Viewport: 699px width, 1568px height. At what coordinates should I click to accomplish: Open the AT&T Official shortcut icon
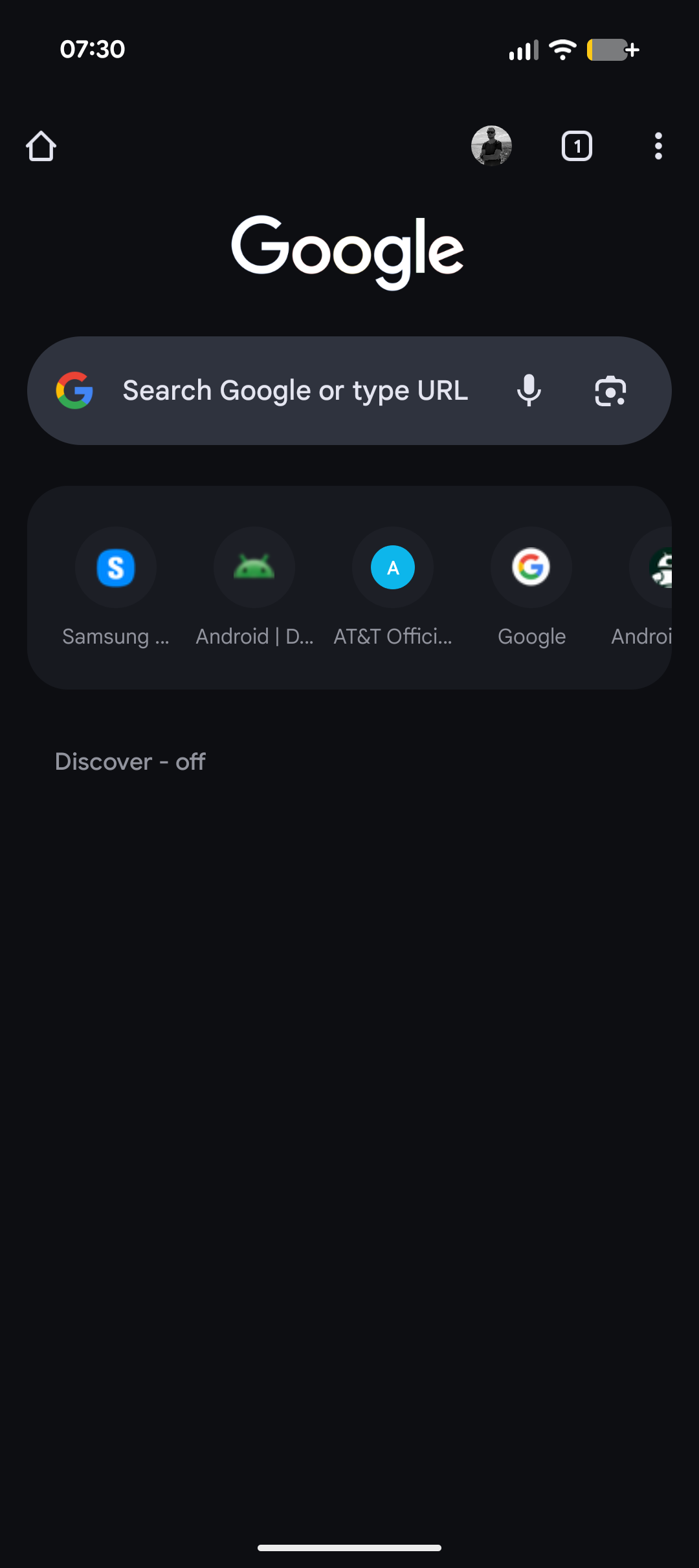(392, 567)
